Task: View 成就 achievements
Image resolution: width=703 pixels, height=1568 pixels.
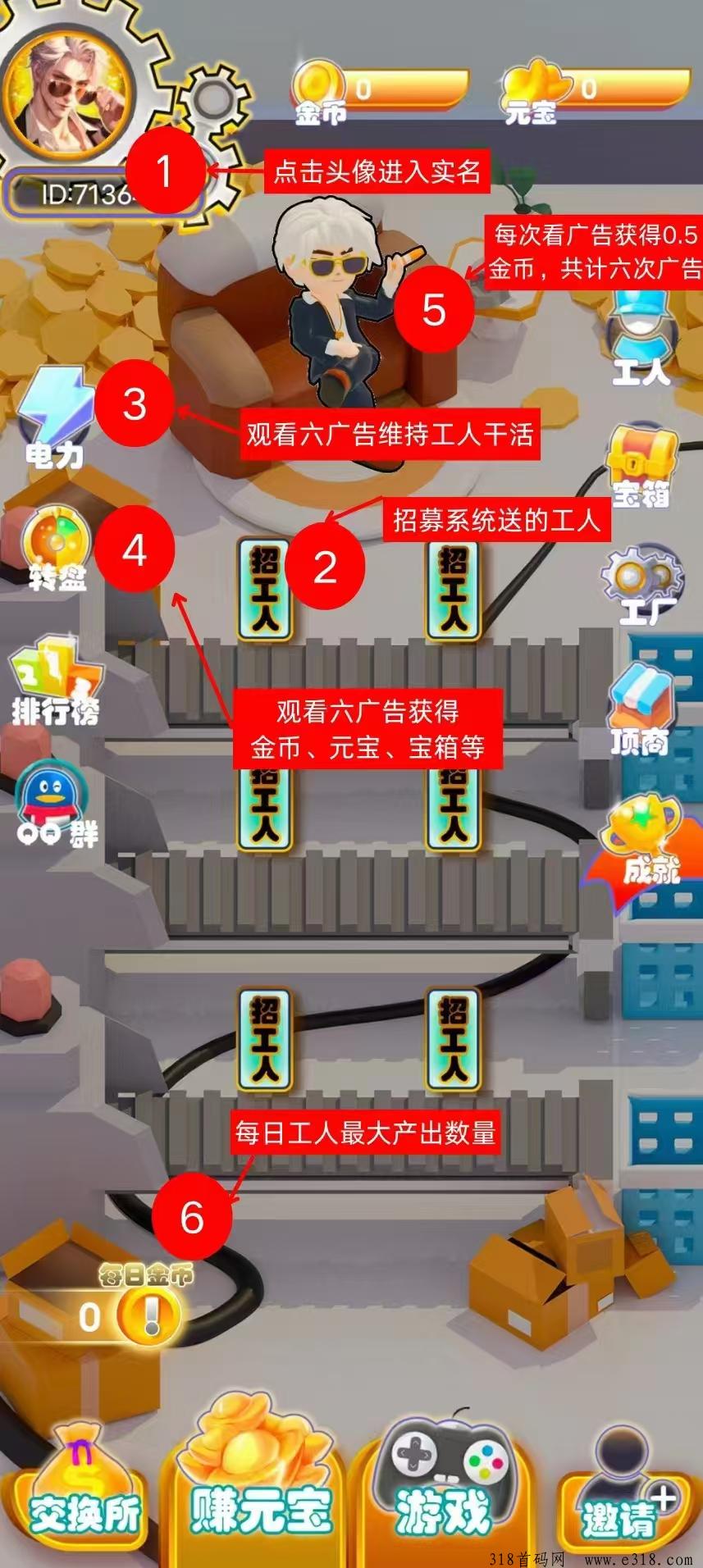Action: (x=645, y=845)
